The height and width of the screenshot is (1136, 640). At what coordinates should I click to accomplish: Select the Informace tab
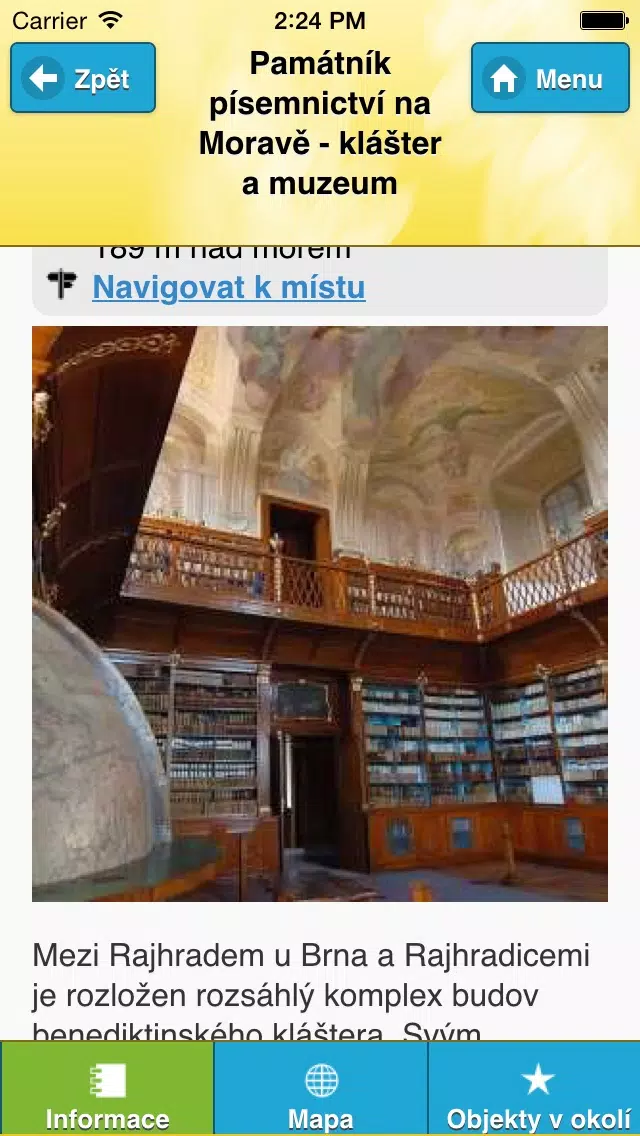pos(107,1090)
